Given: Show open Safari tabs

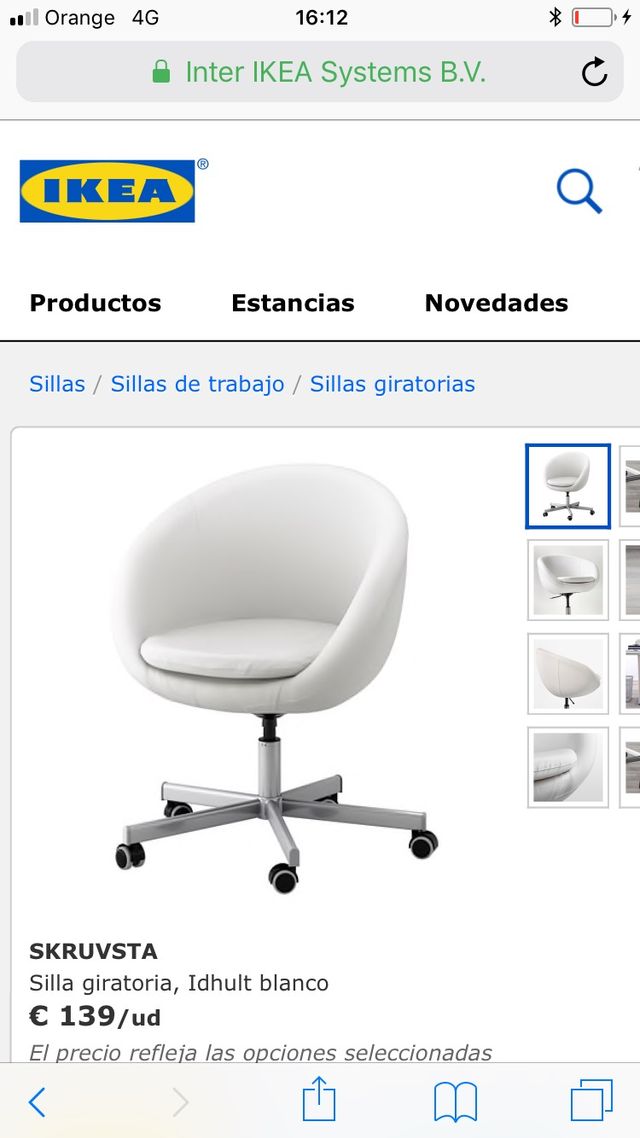Looking at the screenshot, I should click(591, 1102).
